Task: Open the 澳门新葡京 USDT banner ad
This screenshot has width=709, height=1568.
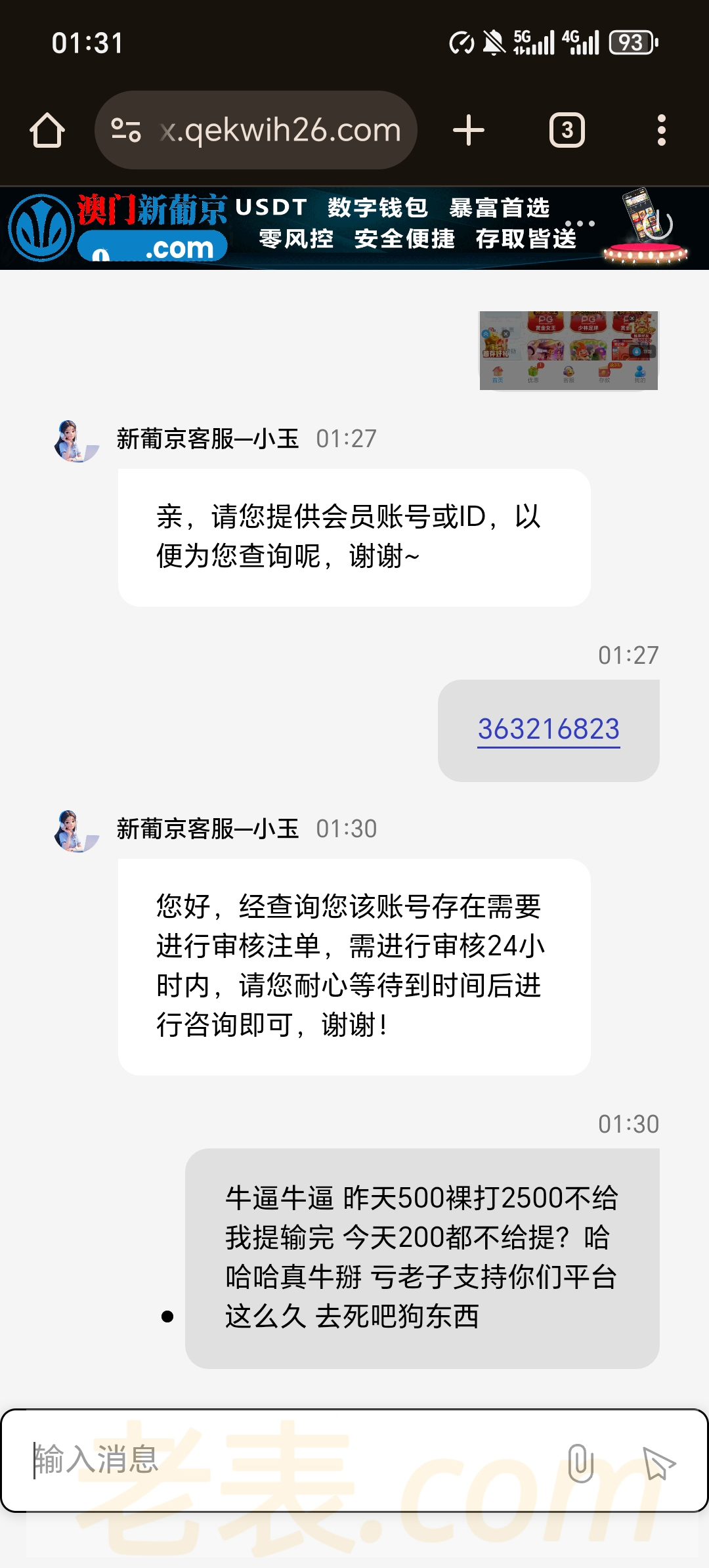Action: pyautogui.click(x=354, y=229)
